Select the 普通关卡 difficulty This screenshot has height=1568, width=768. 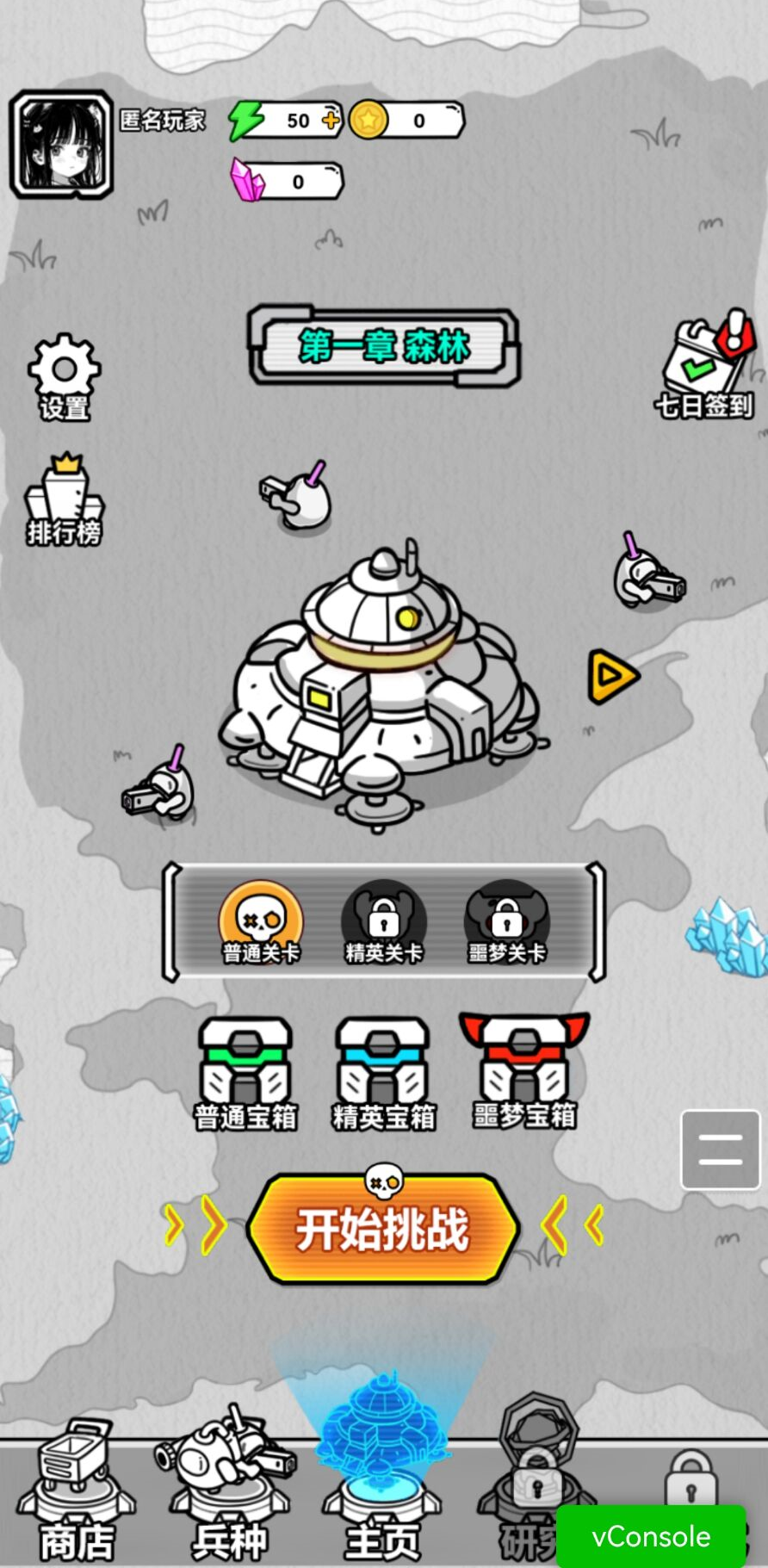(x=261, y=922)
